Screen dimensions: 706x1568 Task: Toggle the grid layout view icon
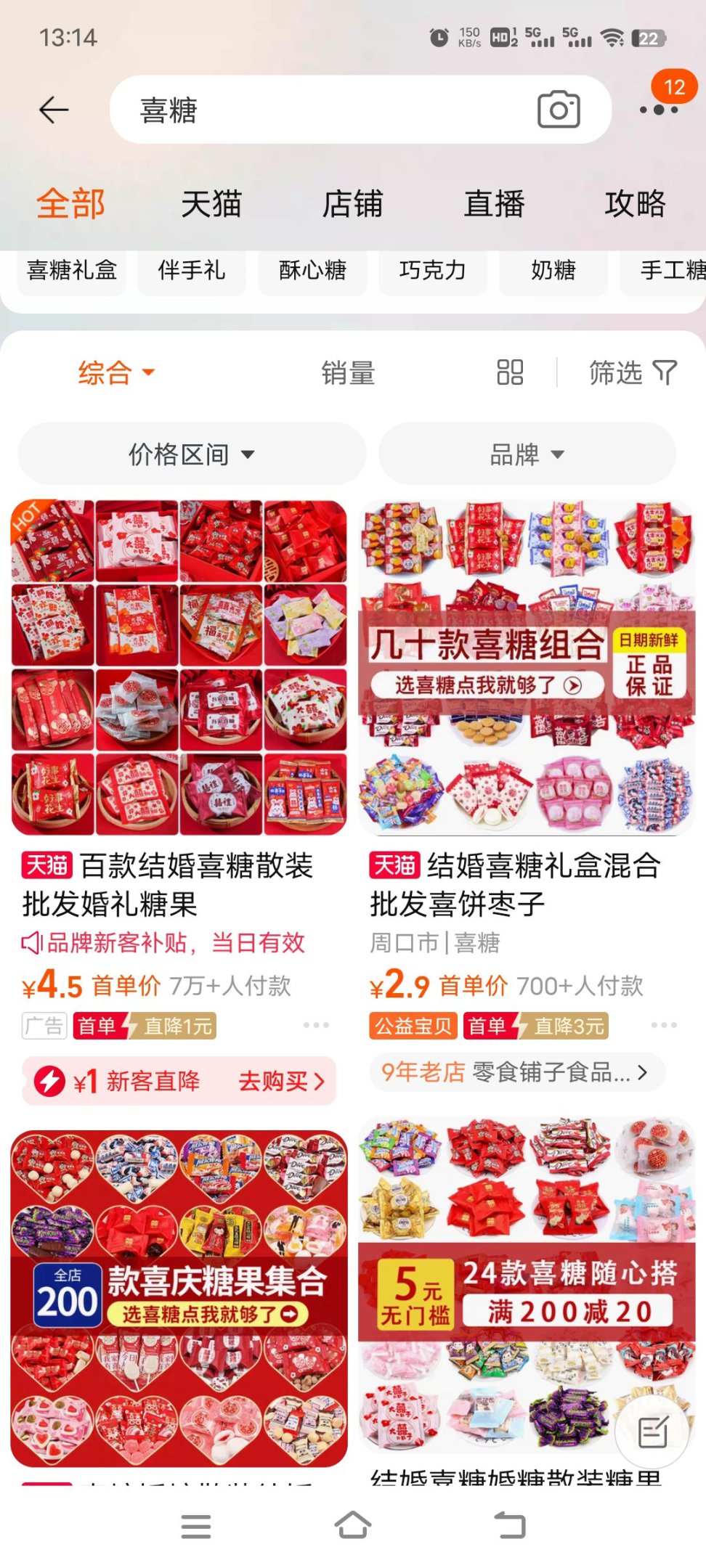pos(510,372)
